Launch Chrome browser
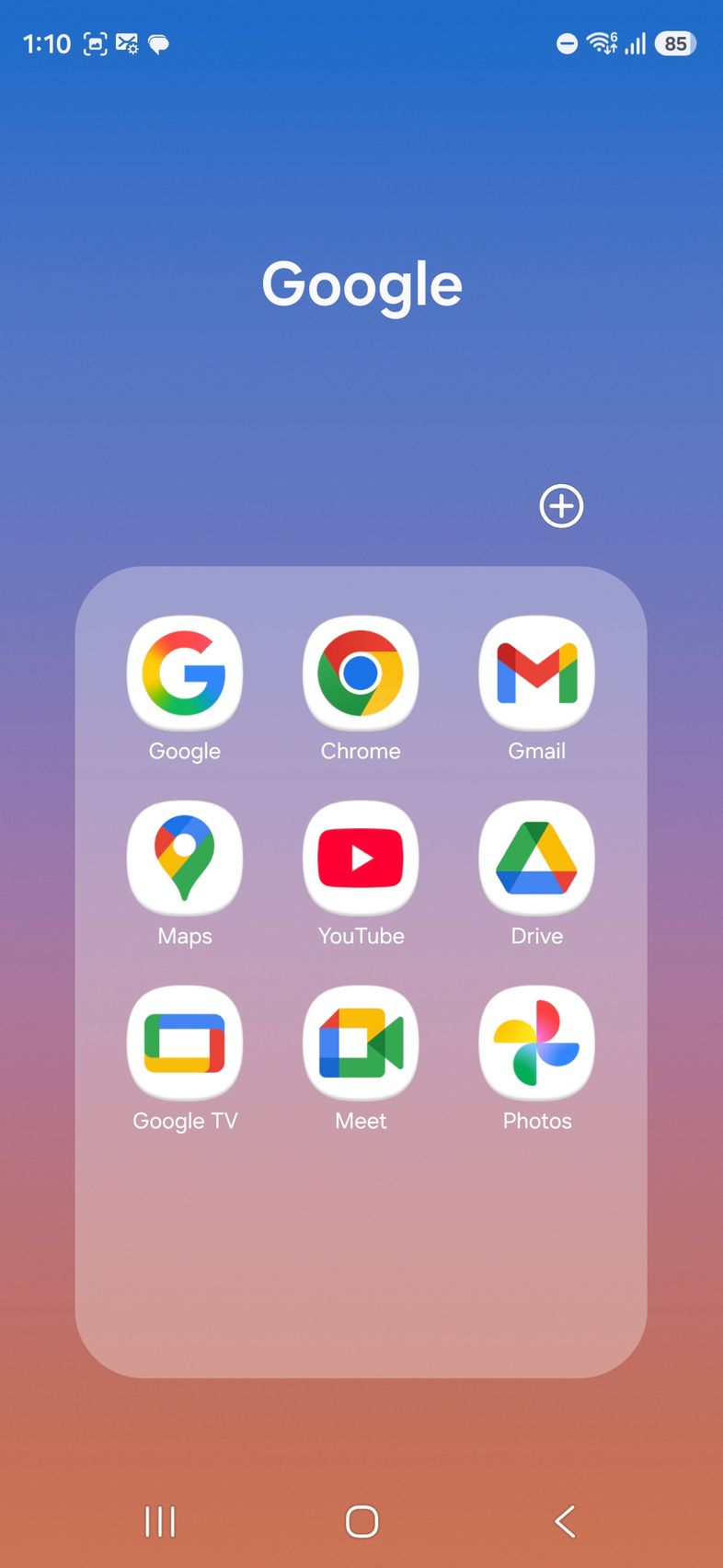723x1568 pixels. click(x=361, y=674)
